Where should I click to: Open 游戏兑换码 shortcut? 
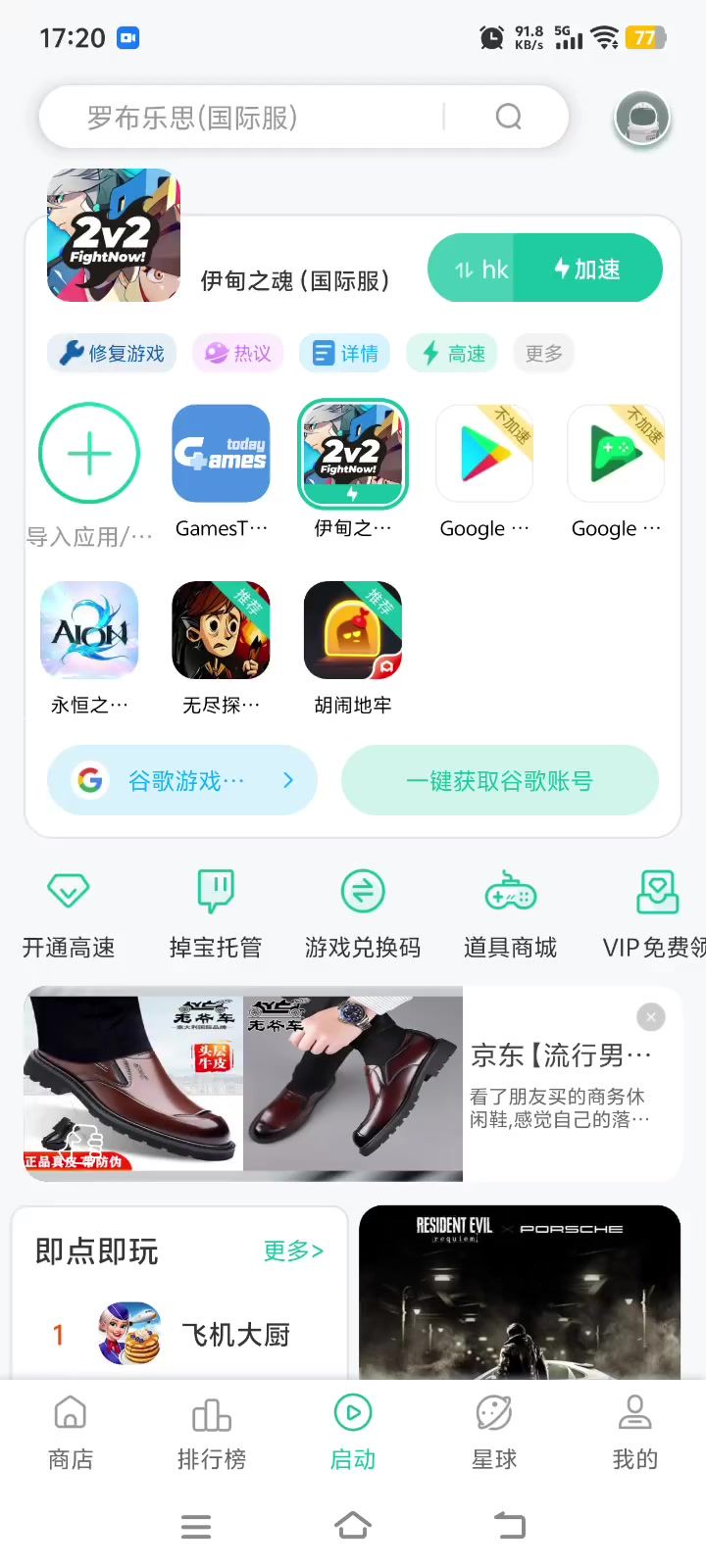362,912
